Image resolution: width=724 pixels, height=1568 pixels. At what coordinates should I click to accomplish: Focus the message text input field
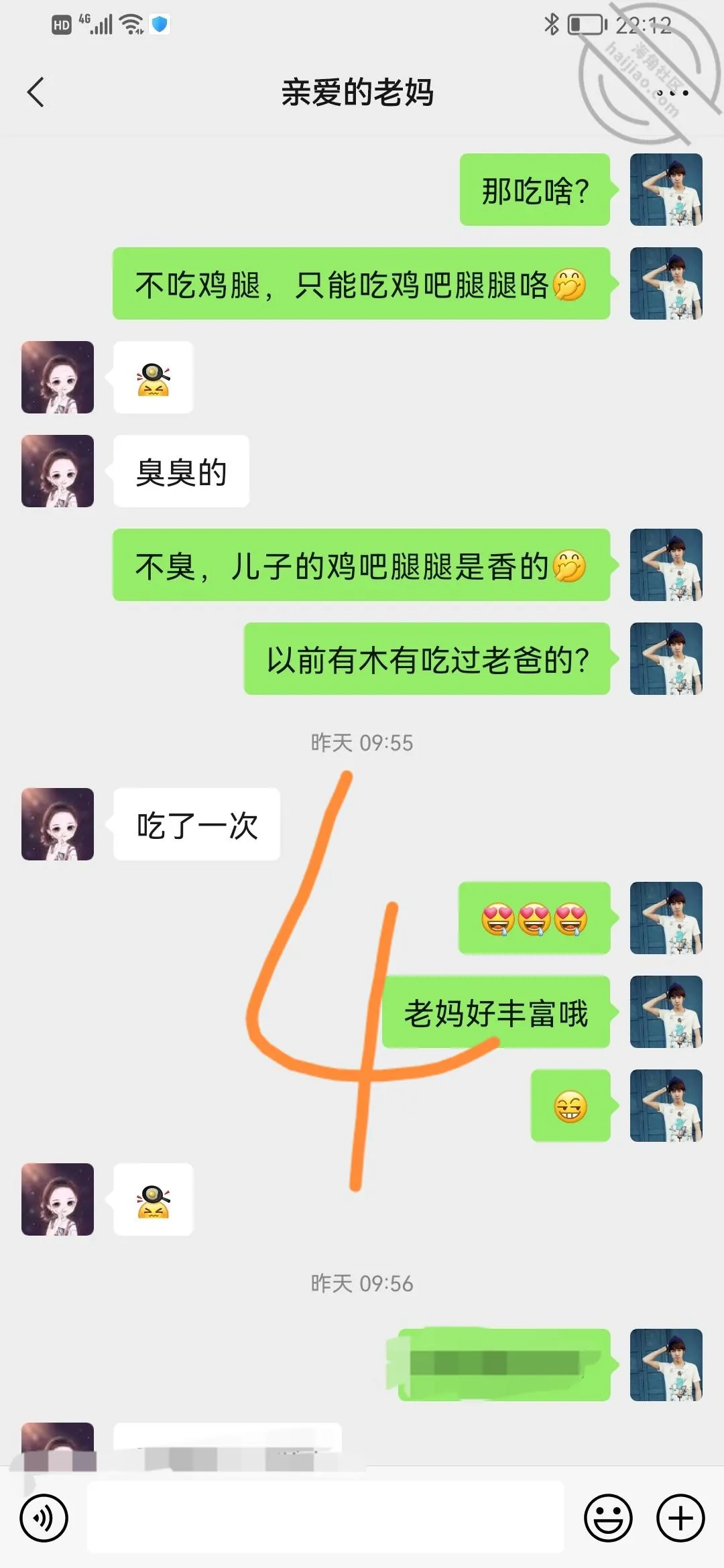[x=325, y=1518]
